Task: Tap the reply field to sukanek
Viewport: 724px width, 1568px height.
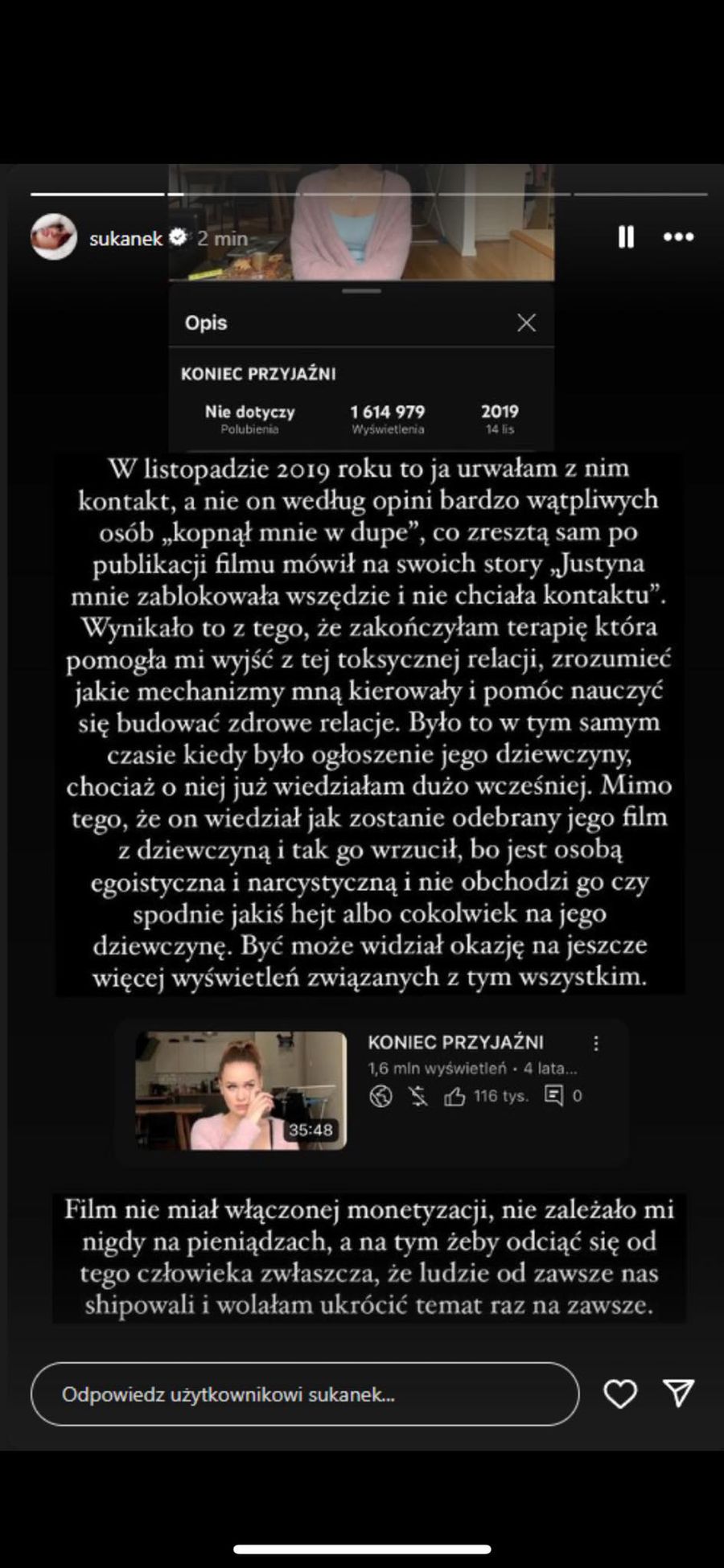Action: [x=304, y=1394]
